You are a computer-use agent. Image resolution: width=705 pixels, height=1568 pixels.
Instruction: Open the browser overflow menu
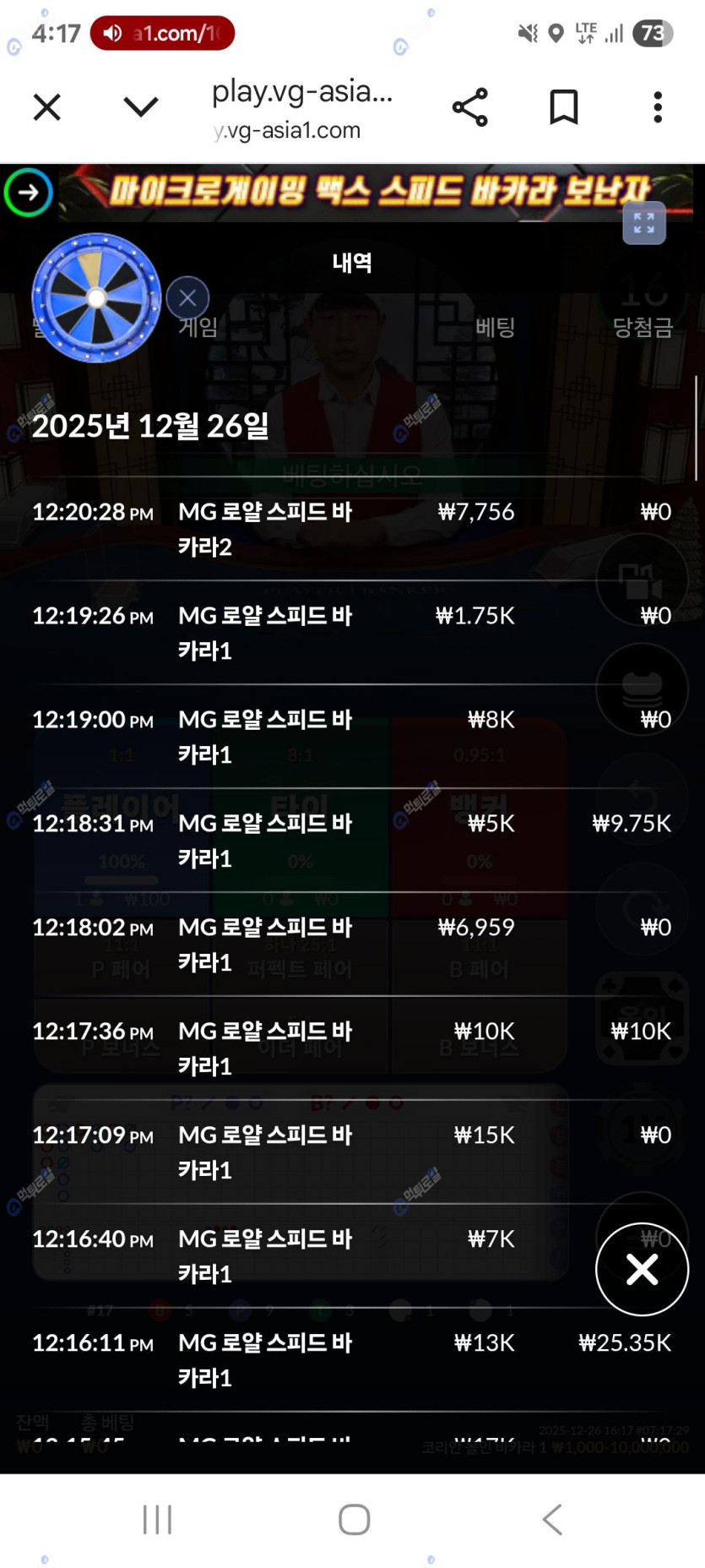click(658, 107)
